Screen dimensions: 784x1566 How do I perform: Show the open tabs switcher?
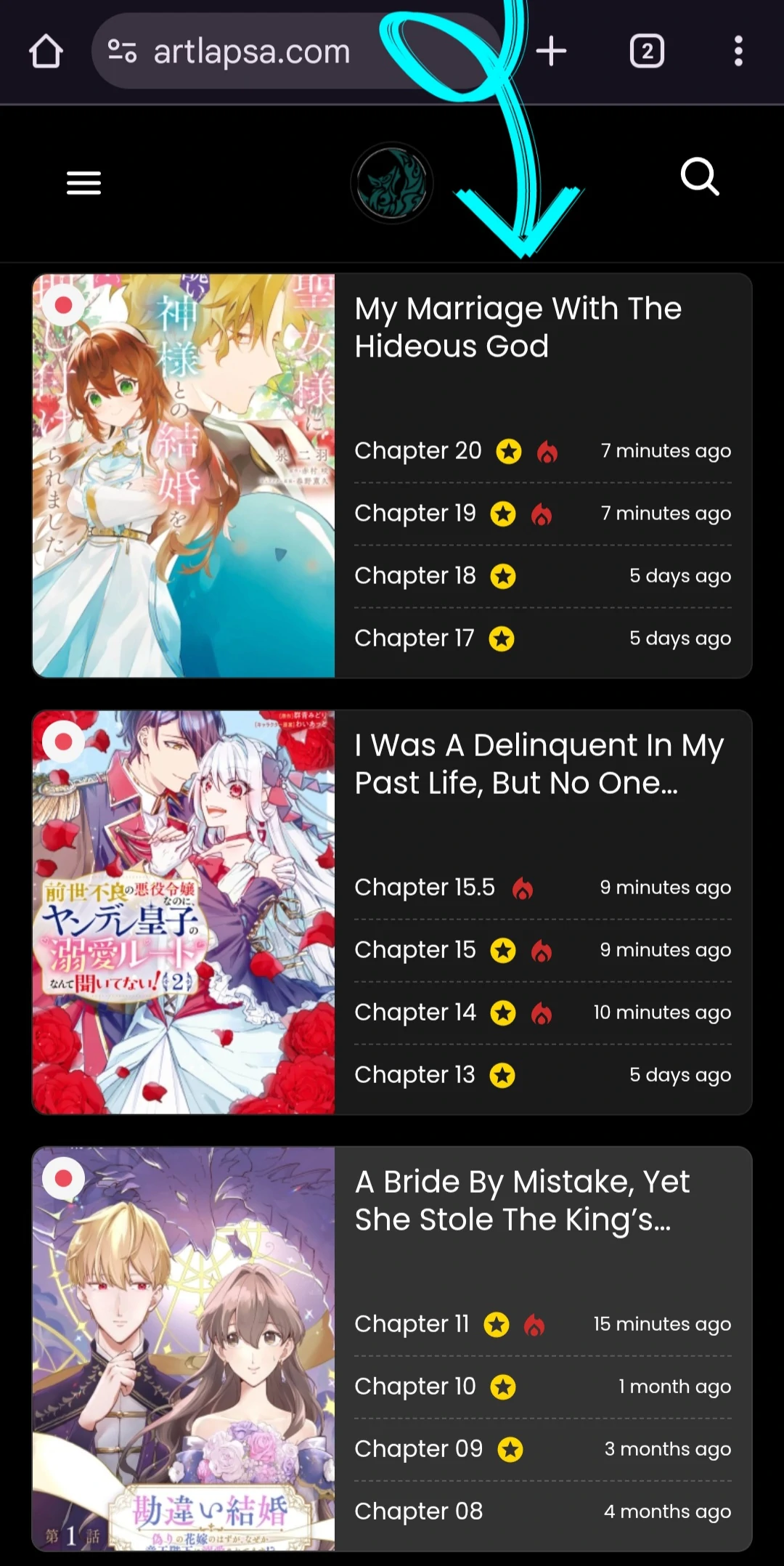point(646,52)
